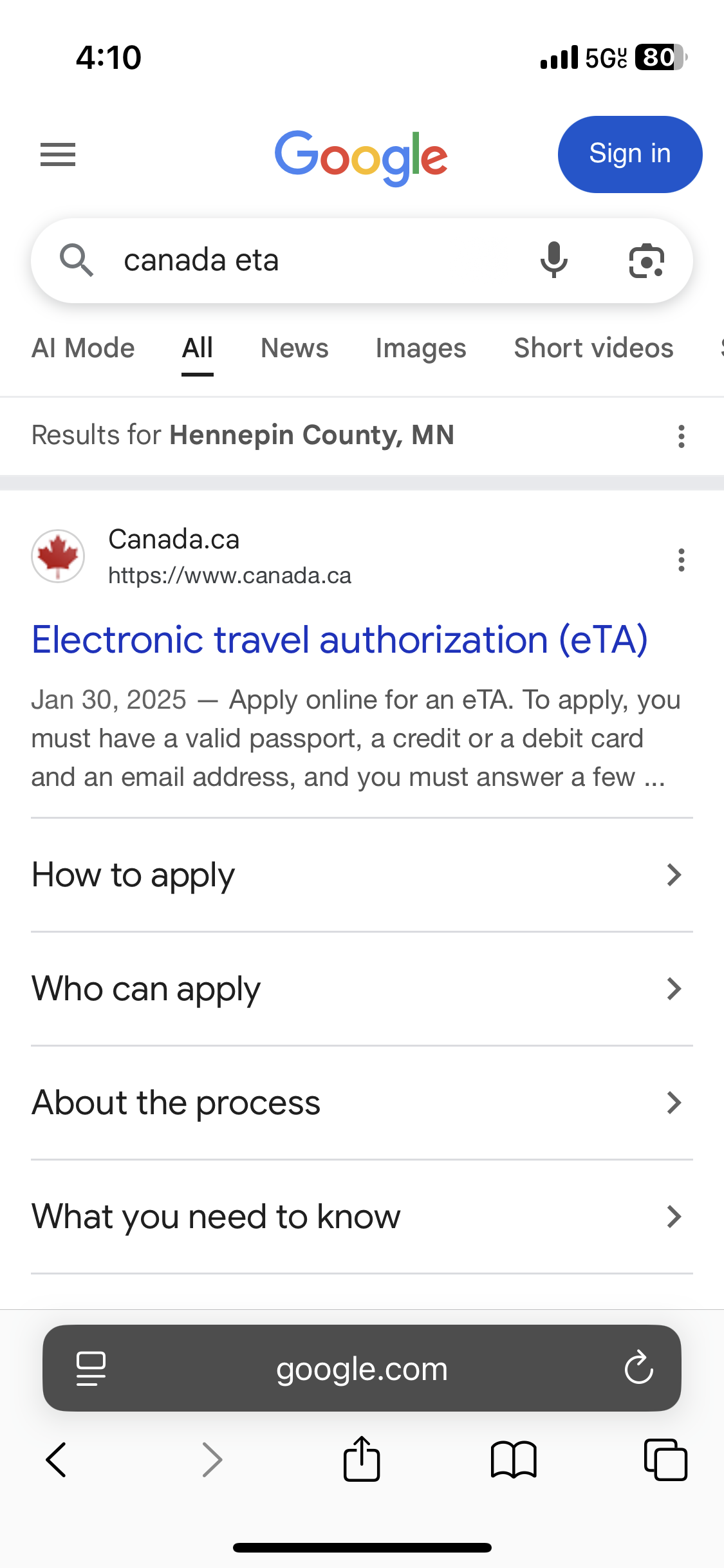Open the Who can apply sitelink

click(362, 989)
